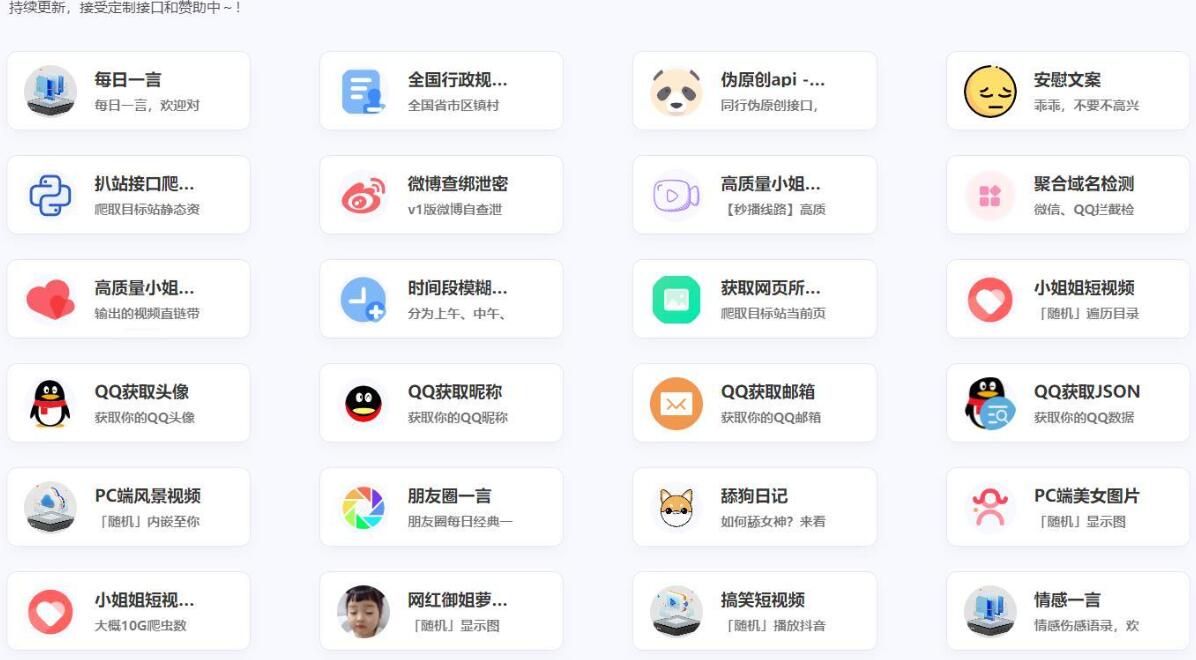Tap the 舔狗日记 card
This screenshot has width=1196, height=660.
click(754, 507)
